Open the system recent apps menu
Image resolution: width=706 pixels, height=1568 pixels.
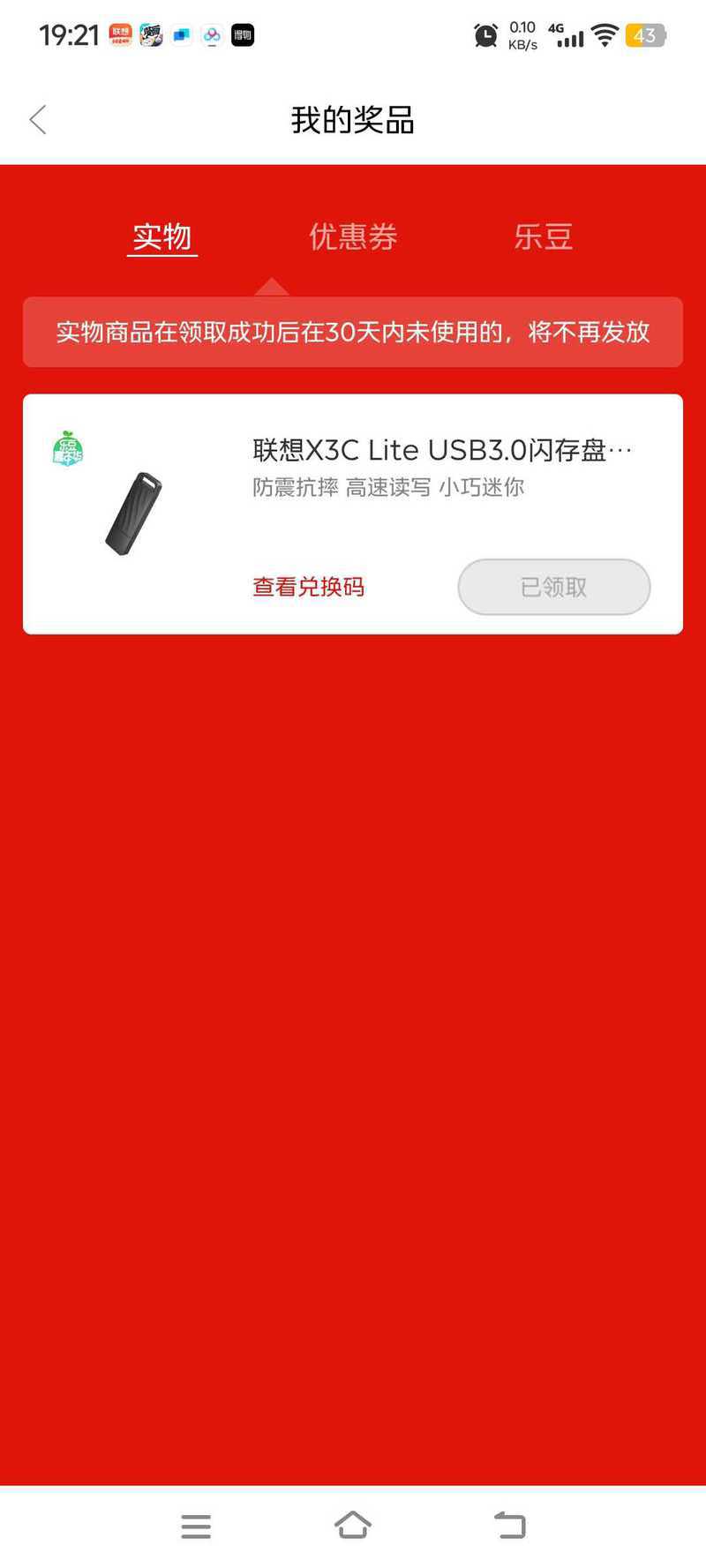[x=196, y=1526]
